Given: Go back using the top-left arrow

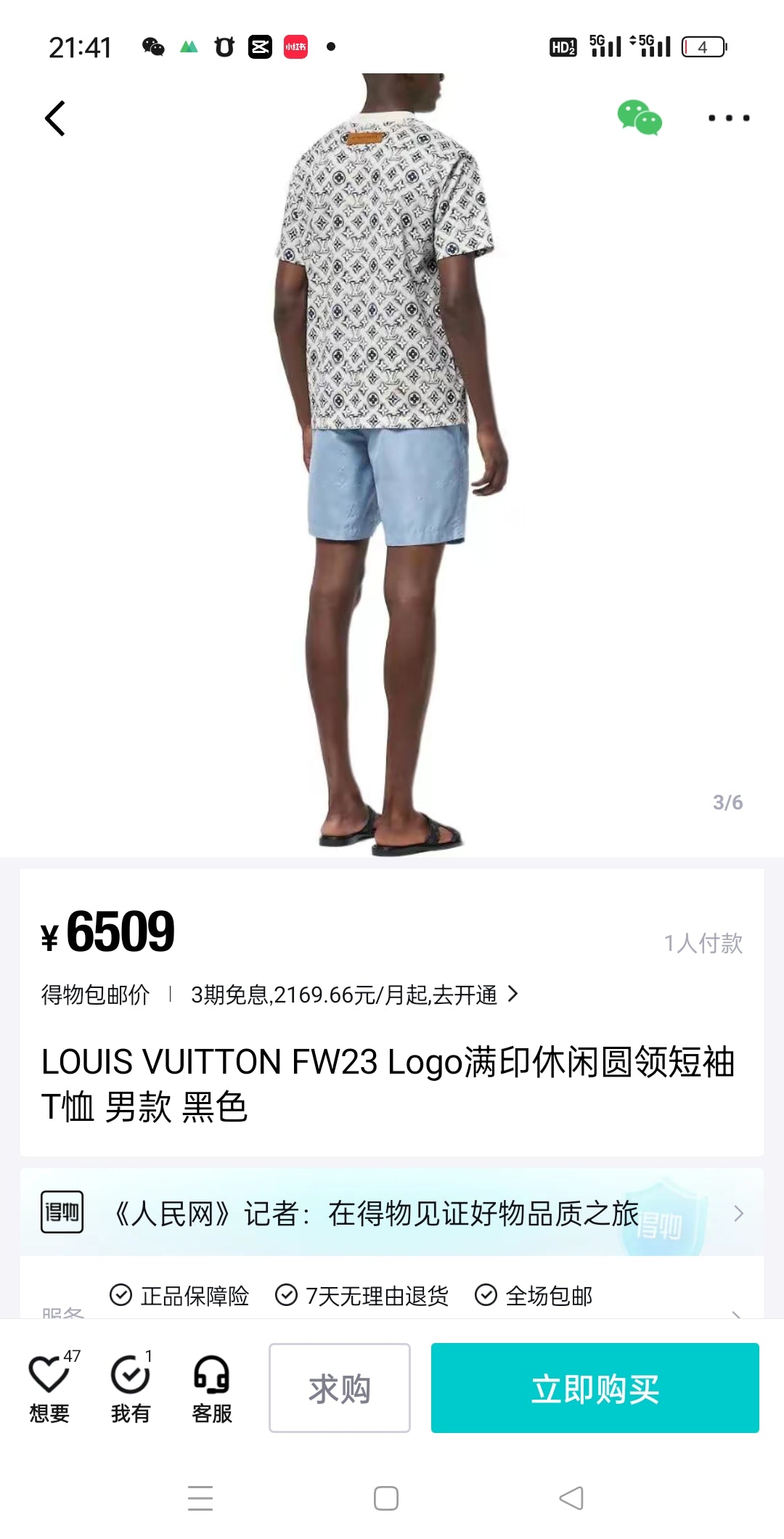Looking at the screenshot, I should click(55, 118).
